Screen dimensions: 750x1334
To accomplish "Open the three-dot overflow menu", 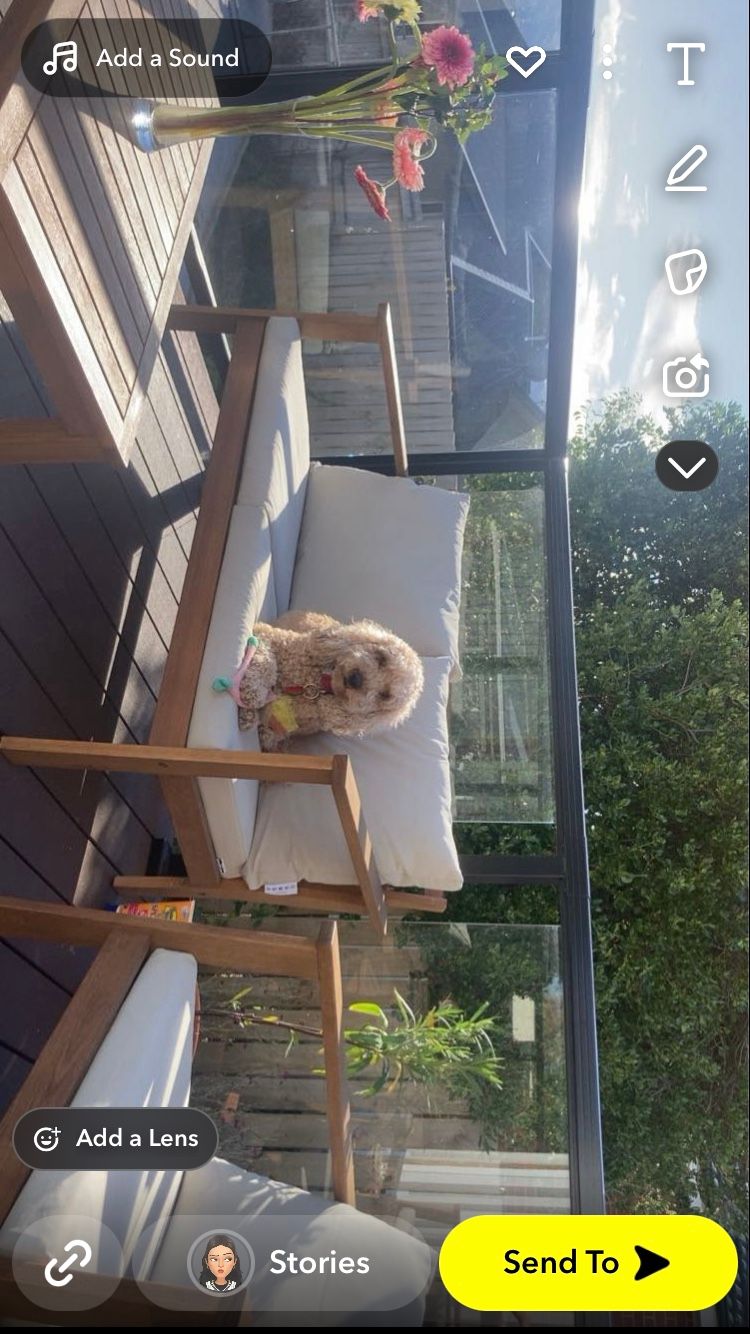I will tap(607, 62).
